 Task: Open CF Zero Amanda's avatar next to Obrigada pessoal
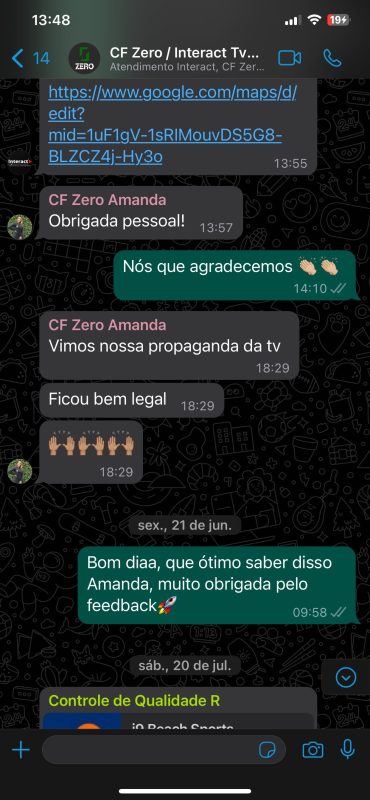(20, 227)
